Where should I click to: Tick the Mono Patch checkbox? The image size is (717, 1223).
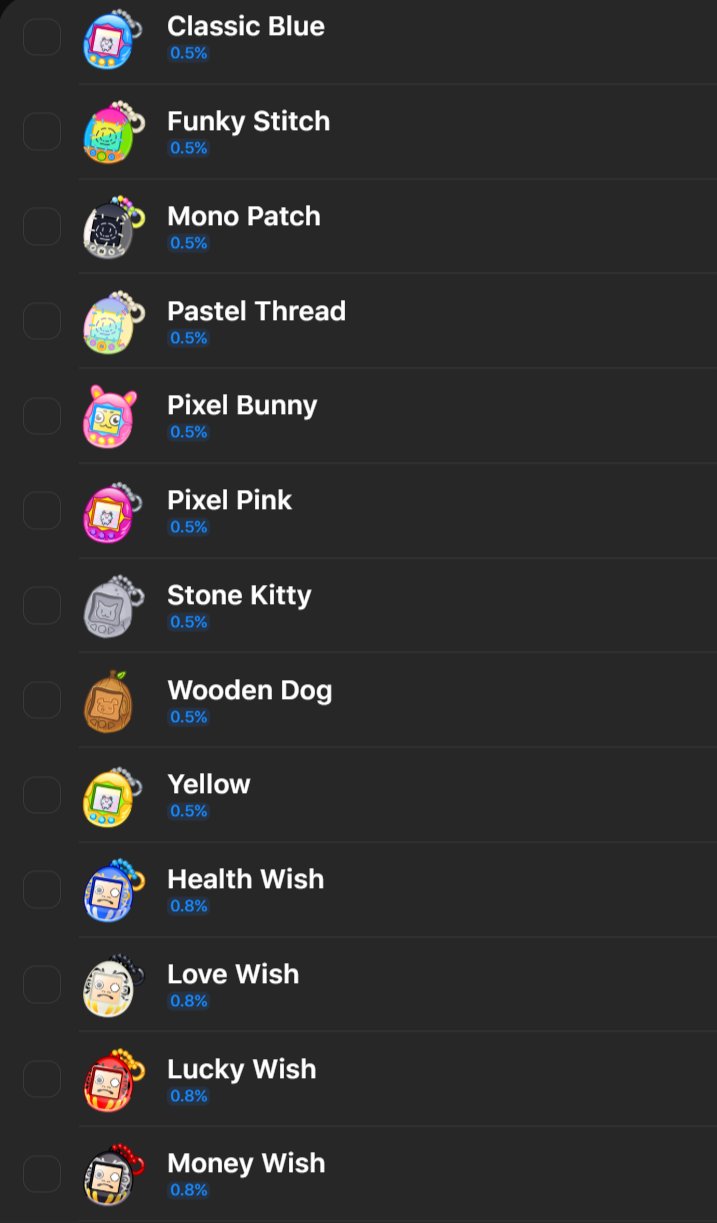42,227
